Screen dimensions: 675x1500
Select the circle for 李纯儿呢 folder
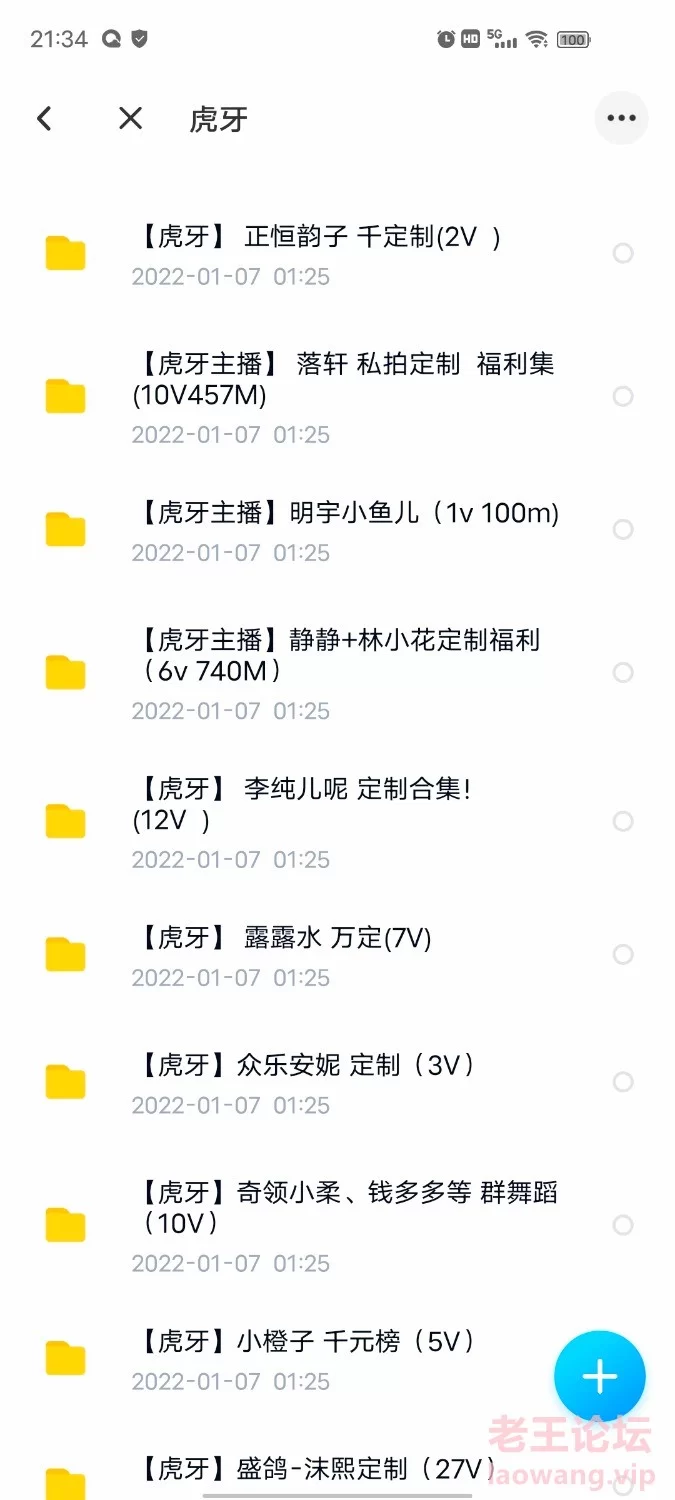[623, 822]
